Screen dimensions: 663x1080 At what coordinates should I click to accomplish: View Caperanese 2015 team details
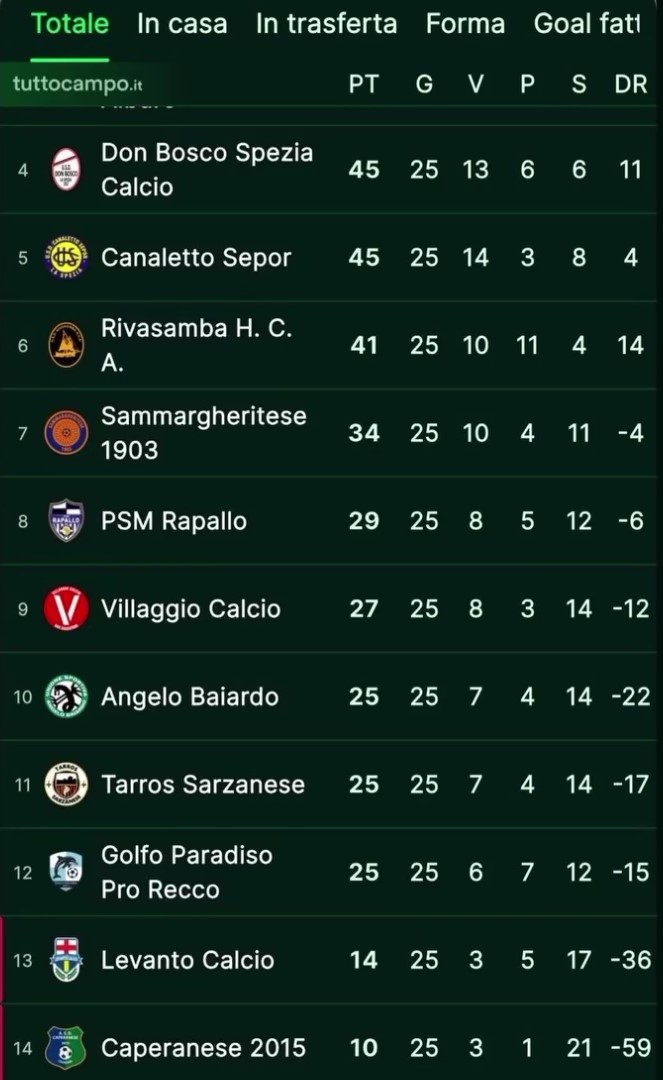point(203,1048)
